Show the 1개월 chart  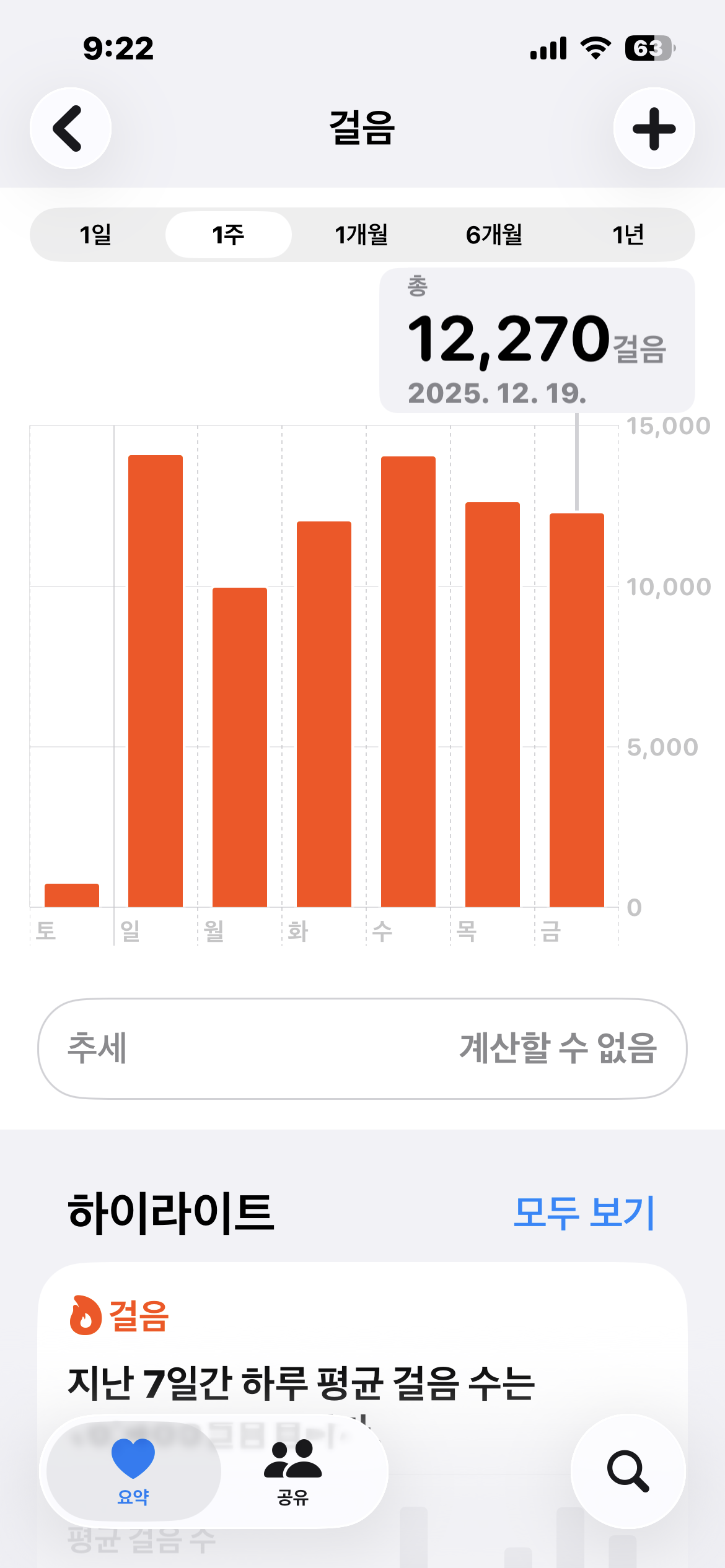(361, 235)
